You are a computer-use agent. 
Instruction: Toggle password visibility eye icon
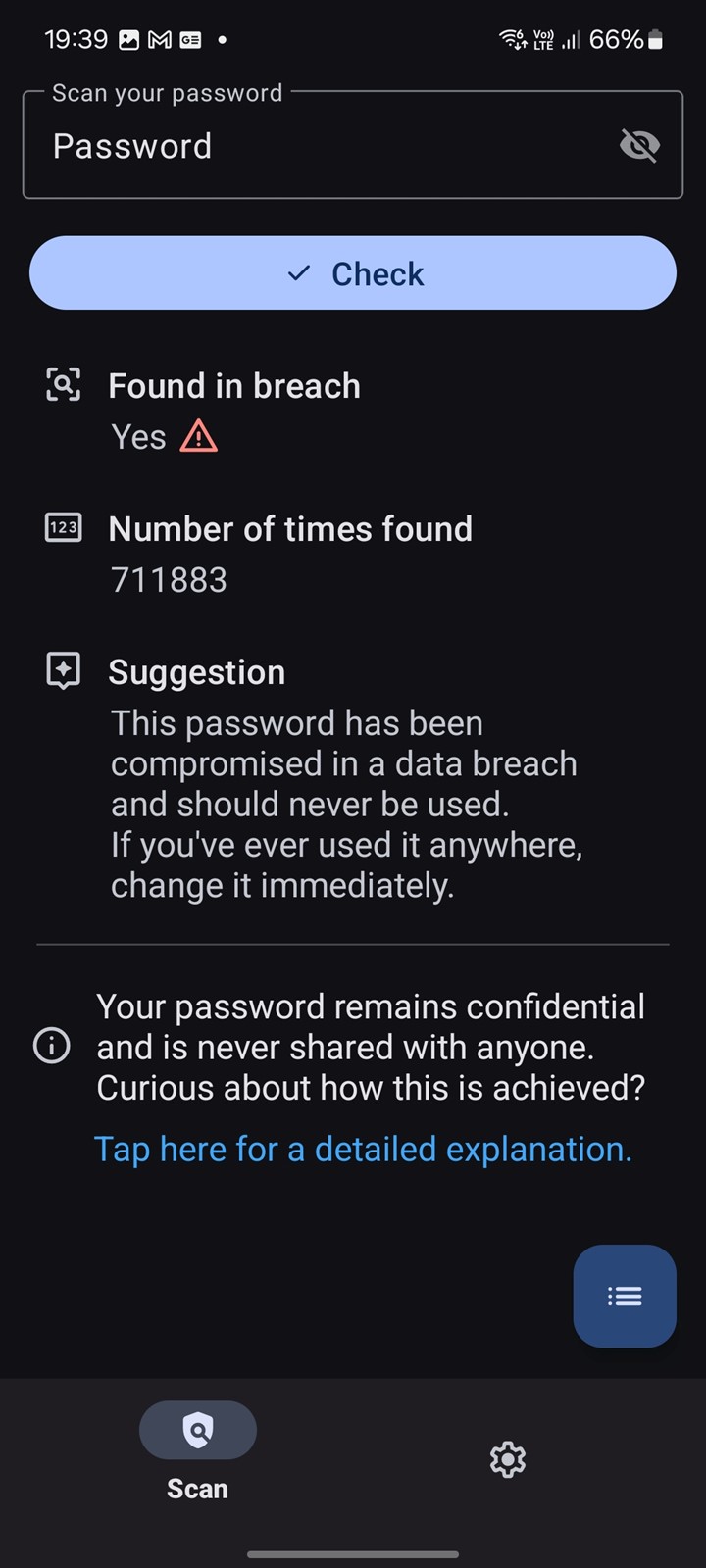click(639, 146)
